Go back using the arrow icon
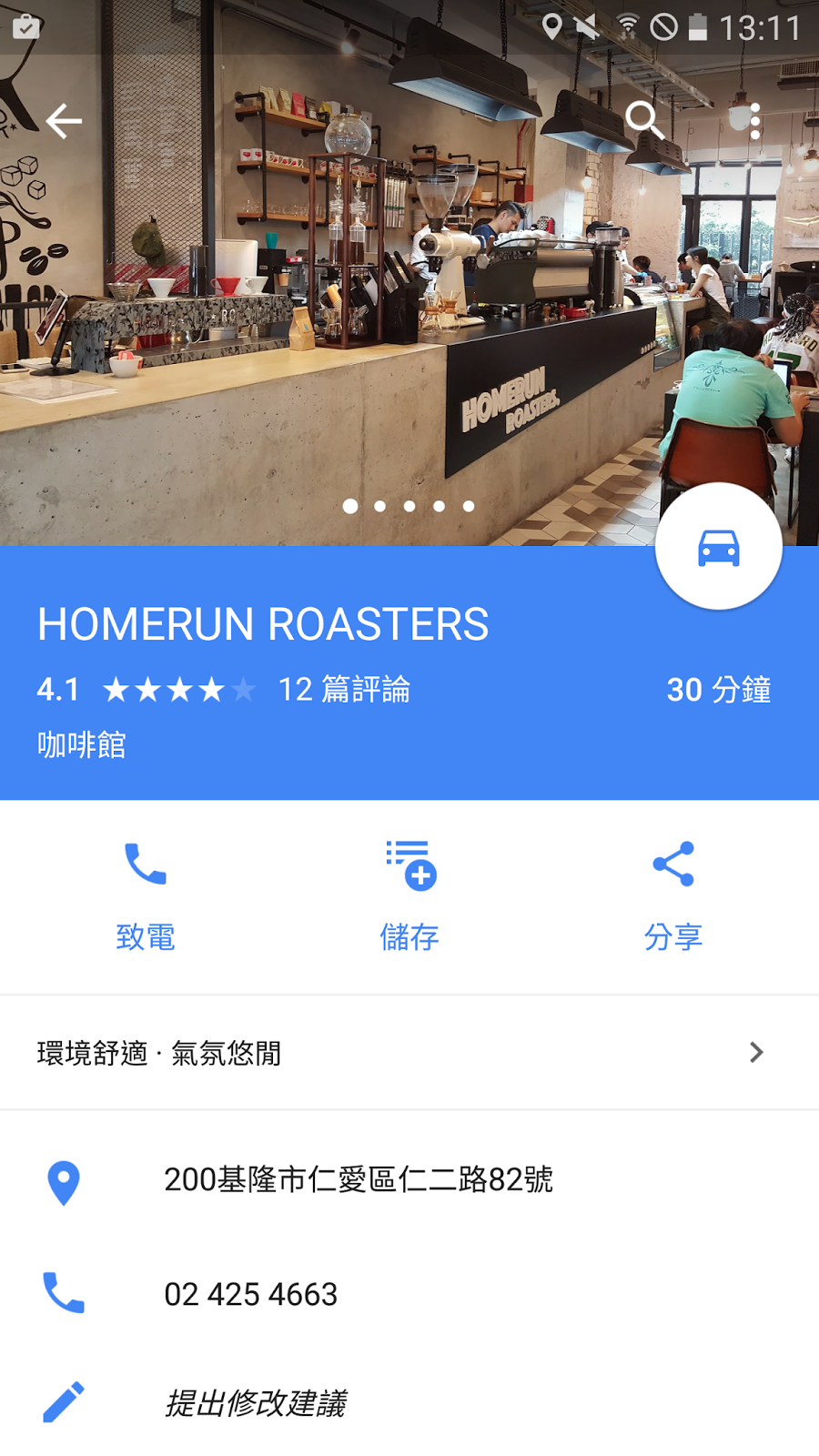819x1456 pixels. (x=64, y=121)
